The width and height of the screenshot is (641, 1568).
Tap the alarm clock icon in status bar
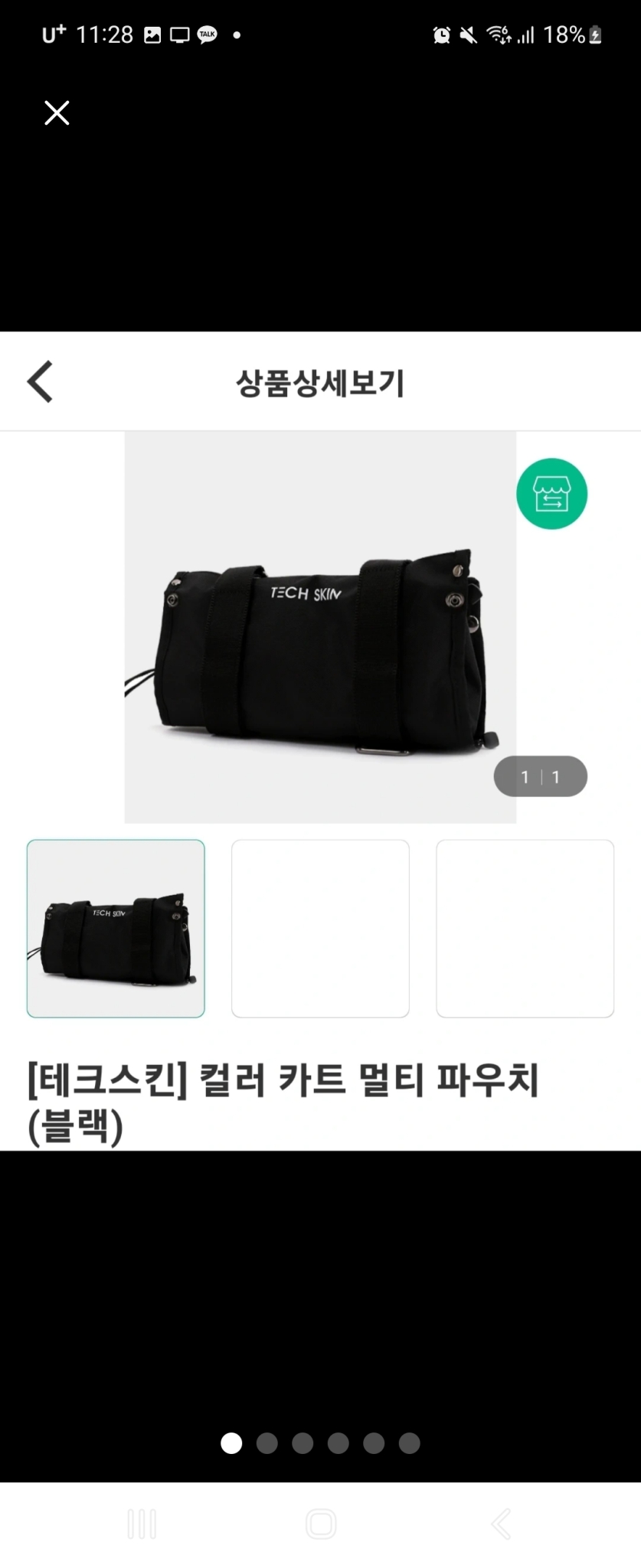click(x=441, y=34)
